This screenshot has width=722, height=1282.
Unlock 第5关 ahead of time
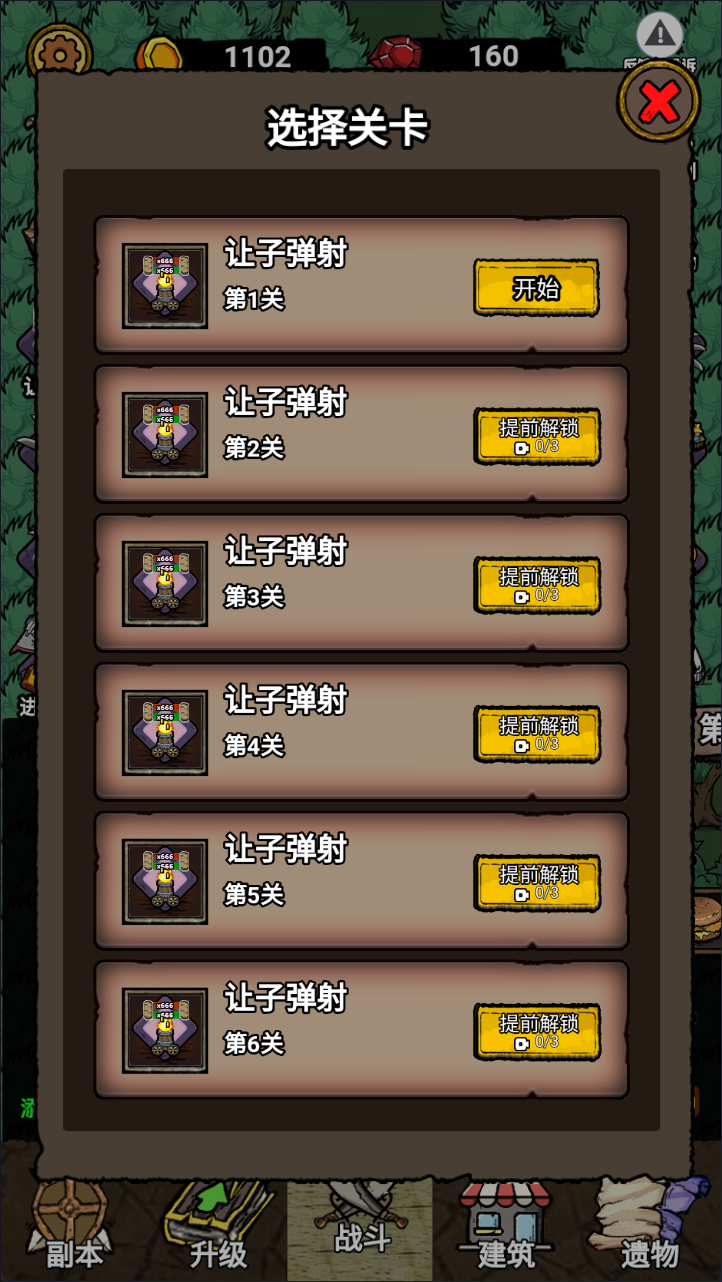click(x=537, y=883)
